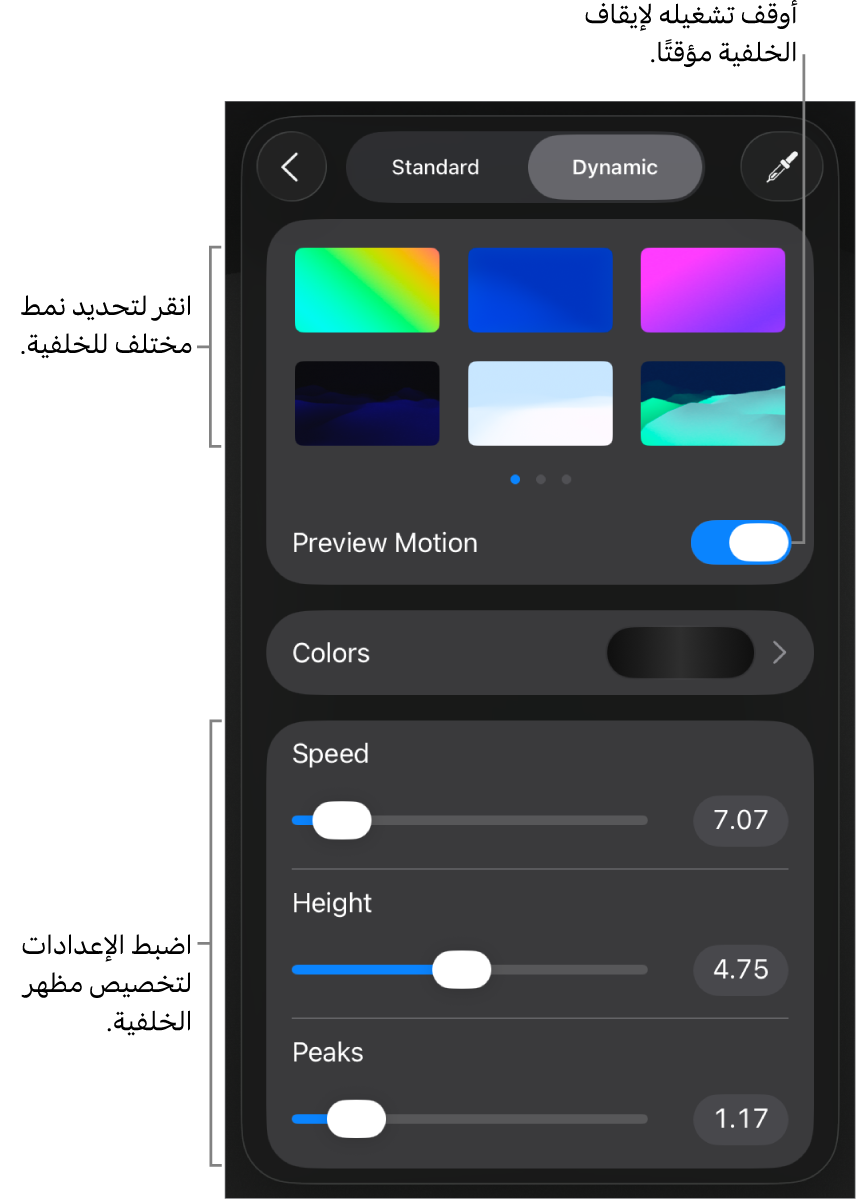Select the teal mountains preset

pos(712,403)
